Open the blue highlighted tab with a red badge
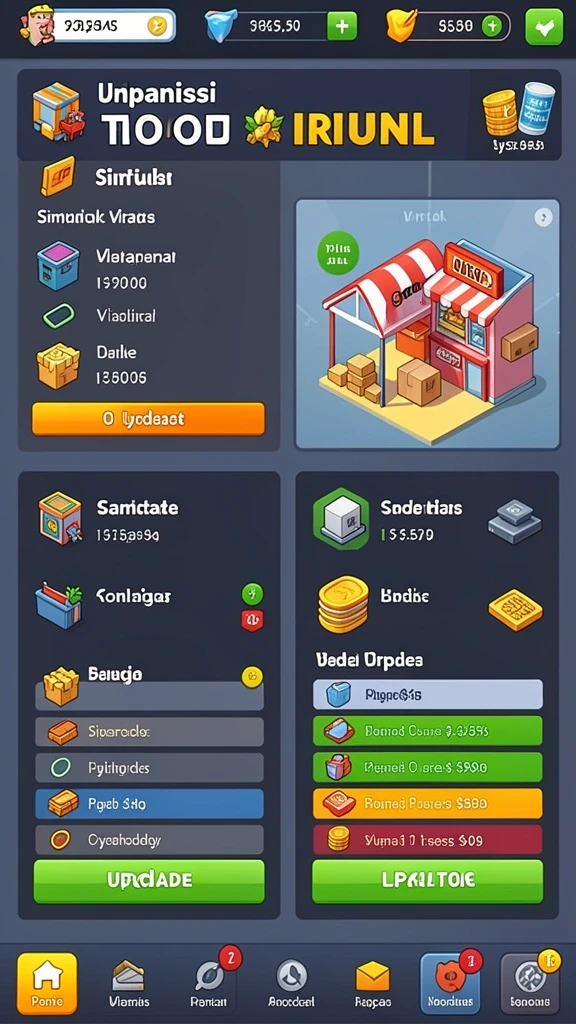Viewport: 576px width, 1024px height. pos(451,982)
